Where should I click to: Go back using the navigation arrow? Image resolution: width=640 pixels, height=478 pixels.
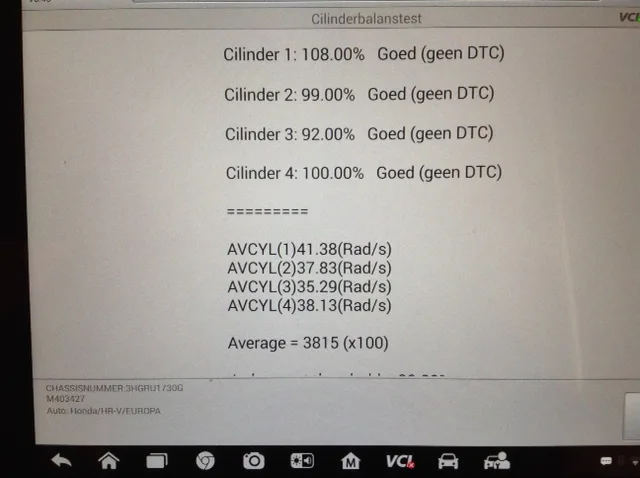click(61, 460)
